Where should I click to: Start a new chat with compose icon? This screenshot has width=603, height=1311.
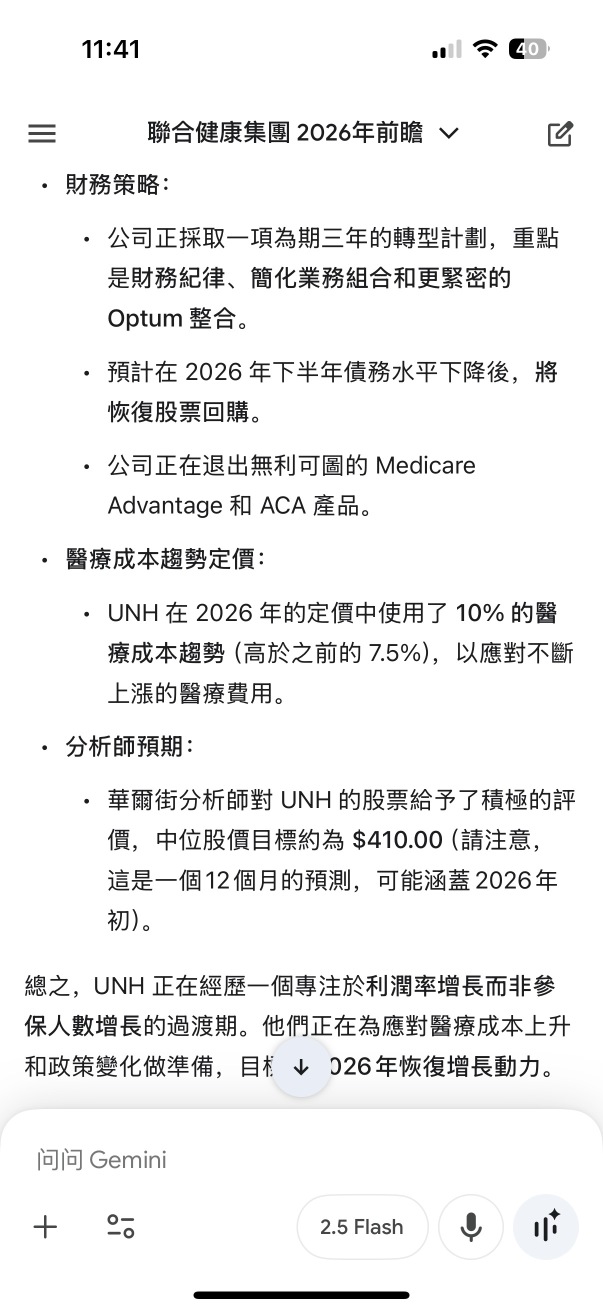[560, 134]
